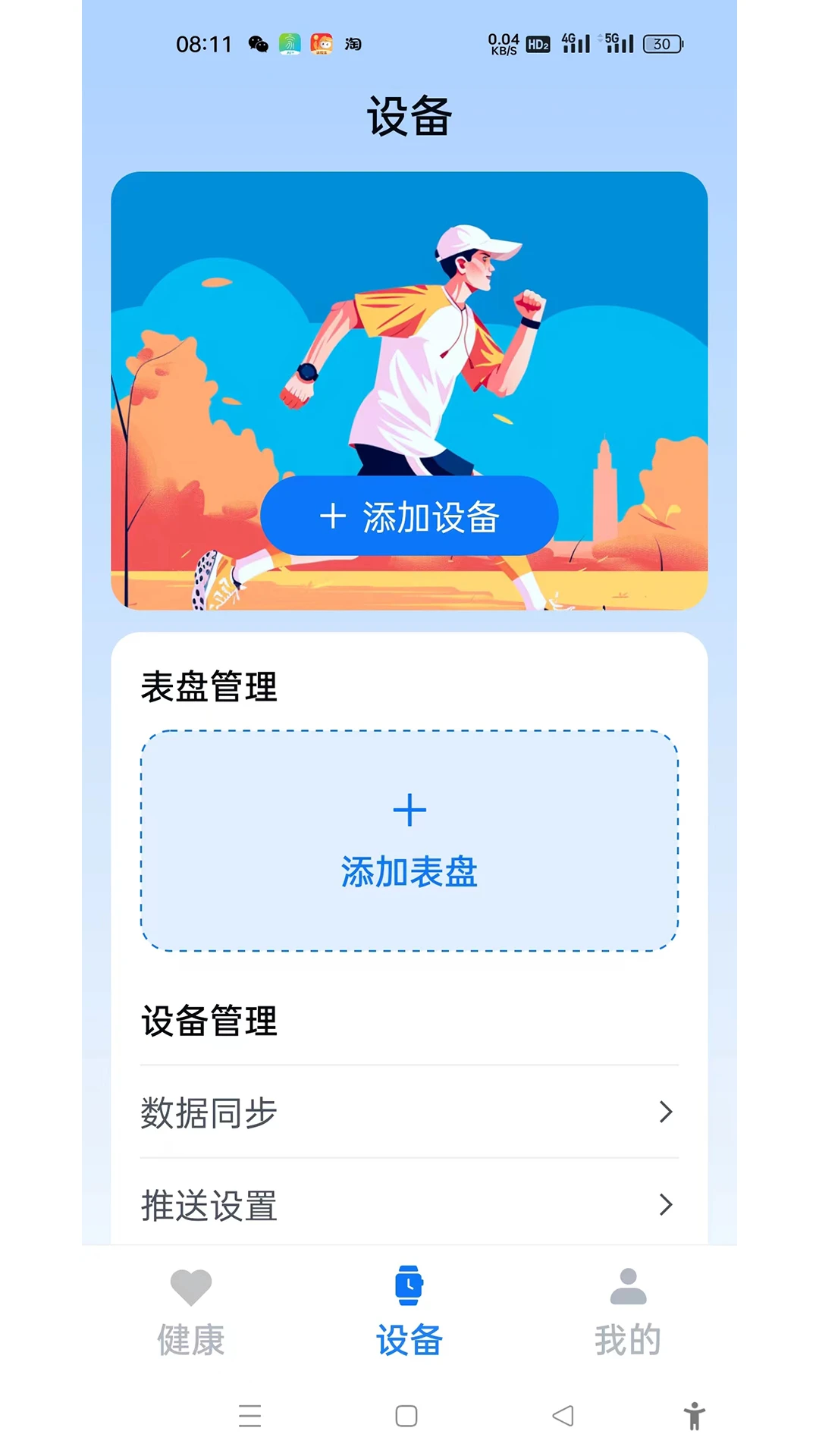Screen dimensions: 819x1456
Task: Tap the person icon above 我的
Action: tap(626, 1286)
